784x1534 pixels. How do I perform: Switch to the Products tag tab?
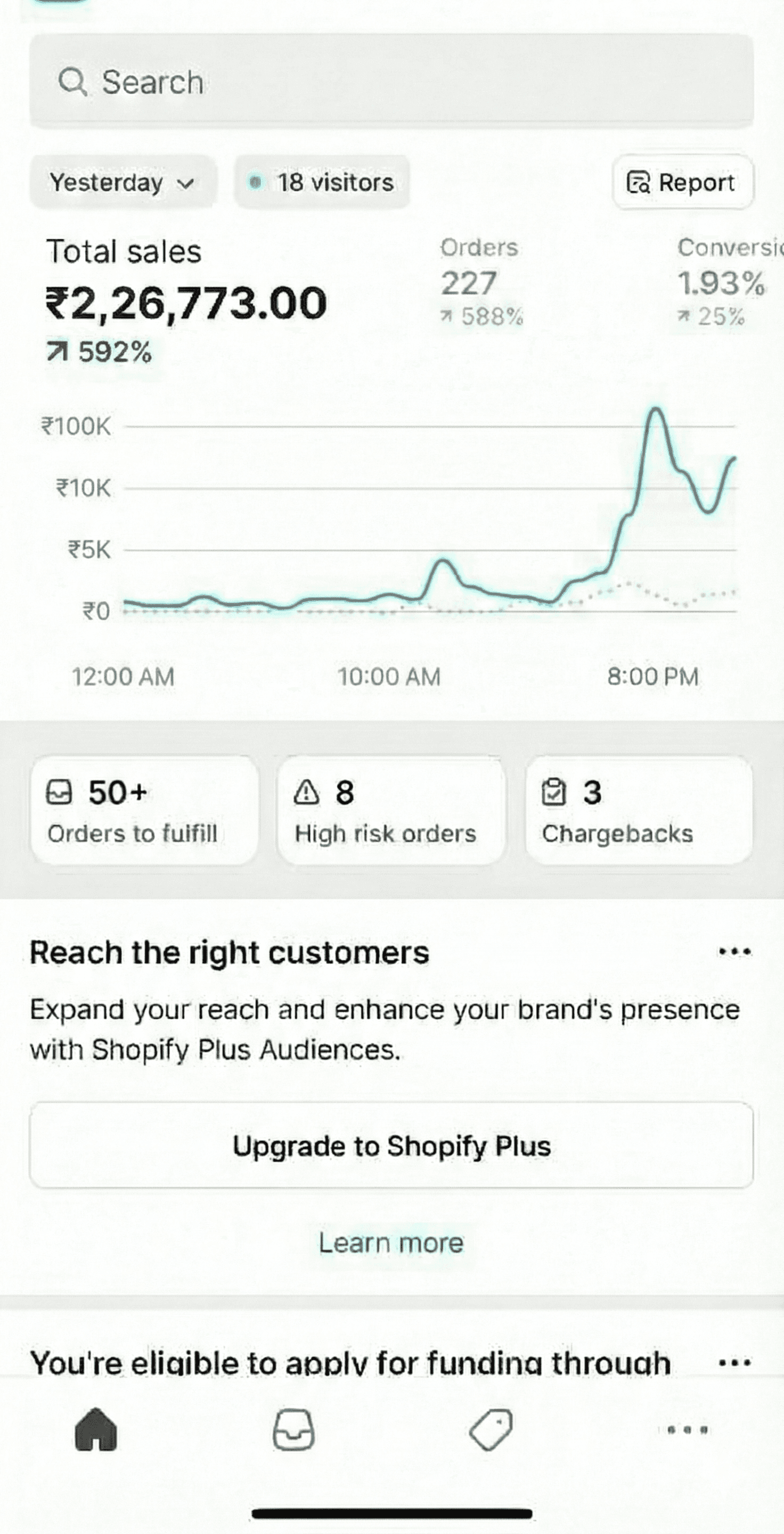(491, 1429)
